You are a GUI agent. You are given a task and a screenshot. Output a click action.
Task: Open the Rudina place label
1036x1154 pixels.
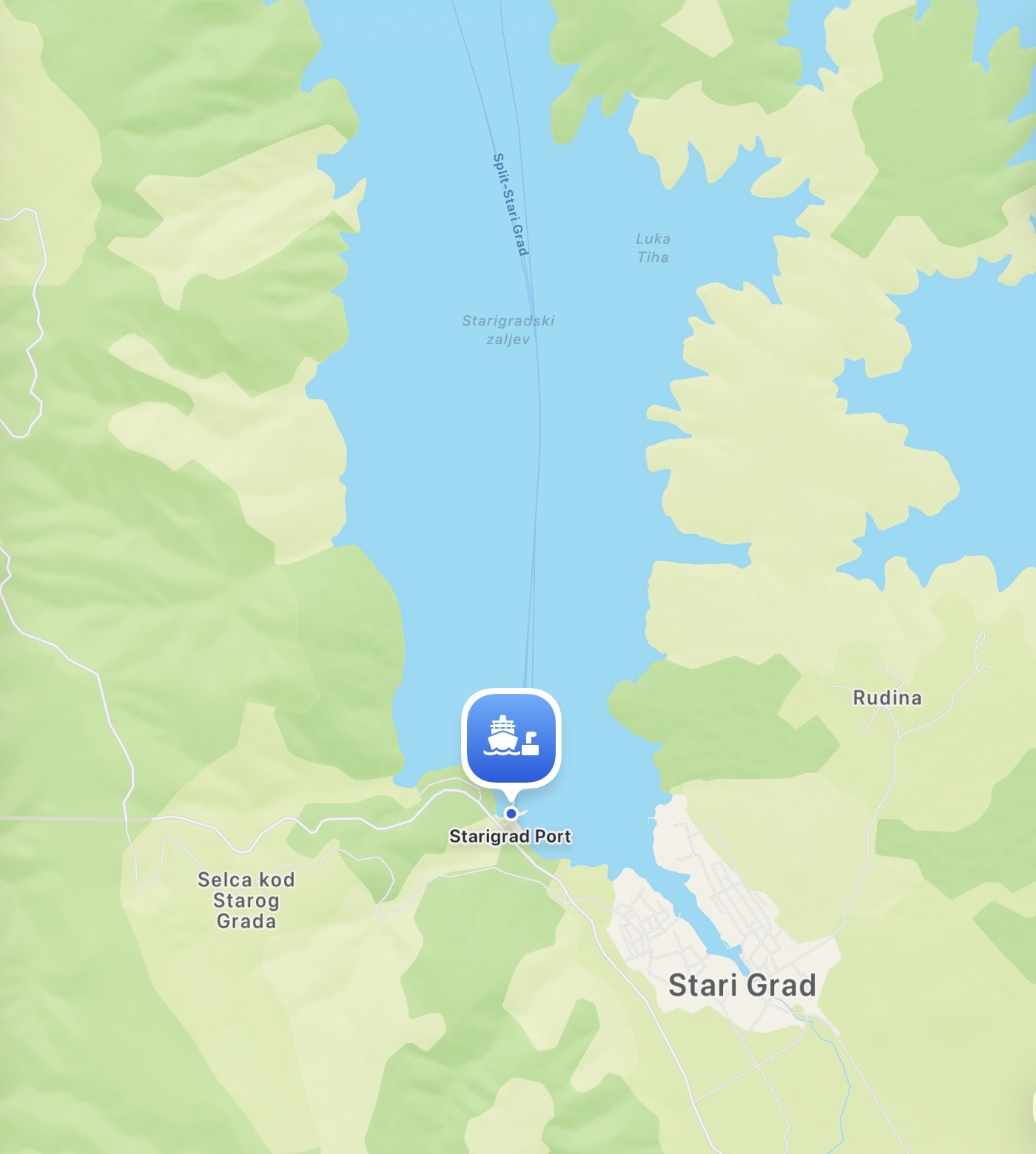tap(887, 698)
